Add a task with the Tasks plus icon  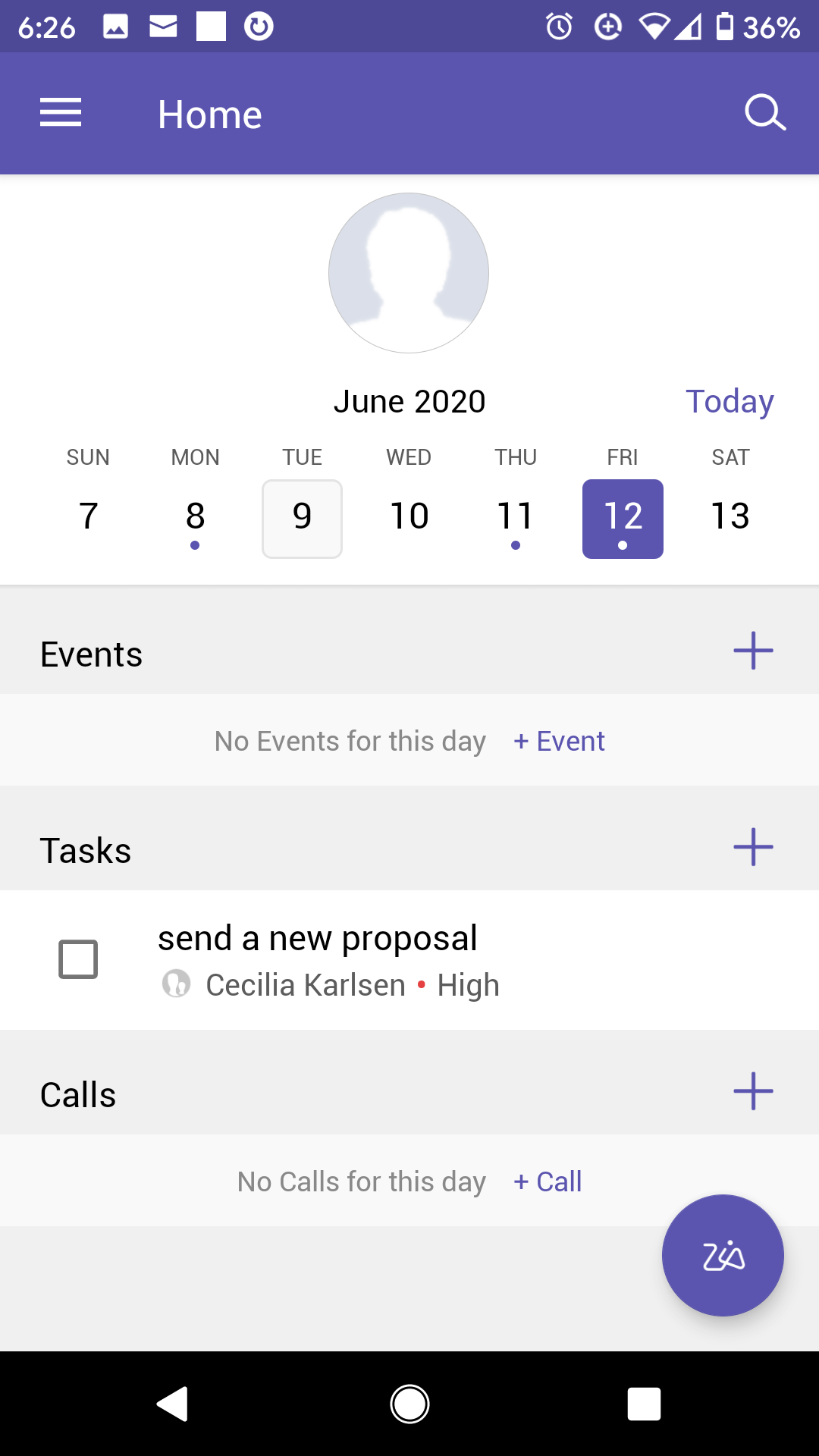point(753,847)
